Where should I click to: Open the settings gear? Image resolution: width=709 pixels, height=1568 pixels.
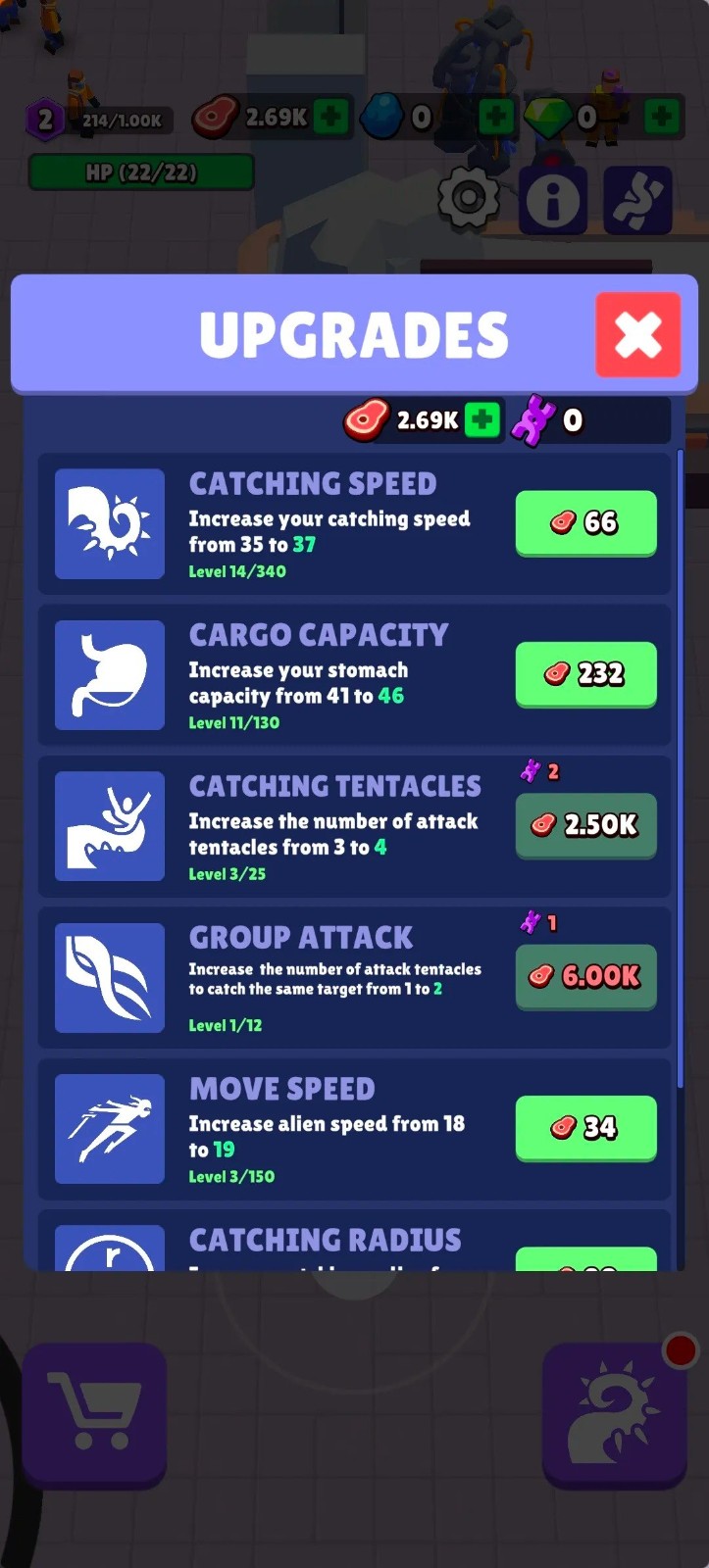(x=468, y=199)
